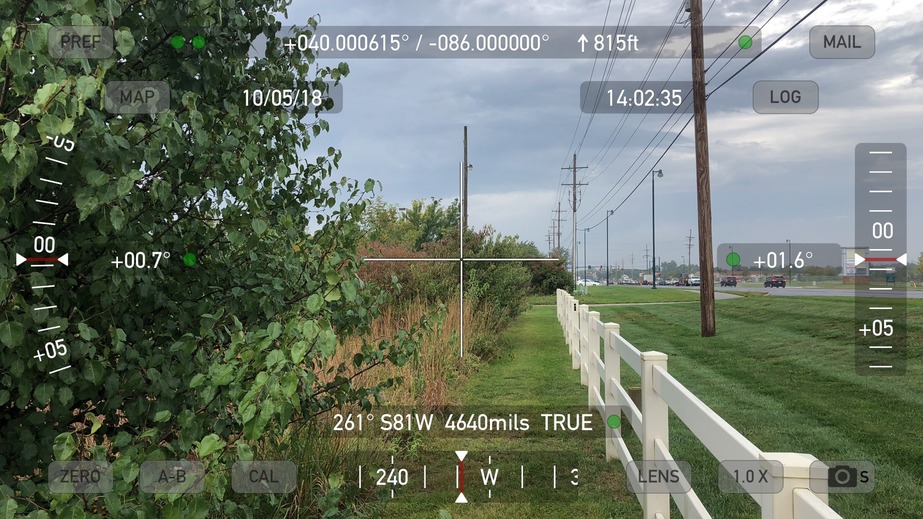Open the LENS settings button
923x519 pixels.
click(658, 477)
